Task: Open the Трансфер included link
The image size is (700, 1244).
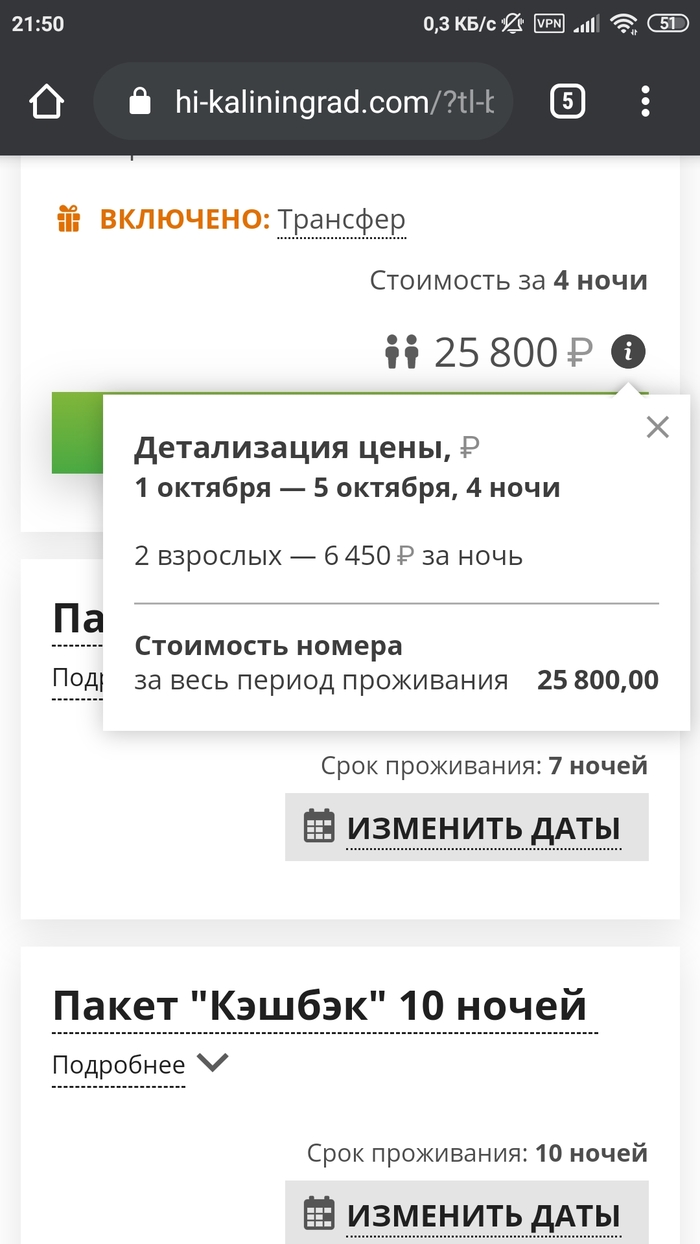Action: click(341, 219)
